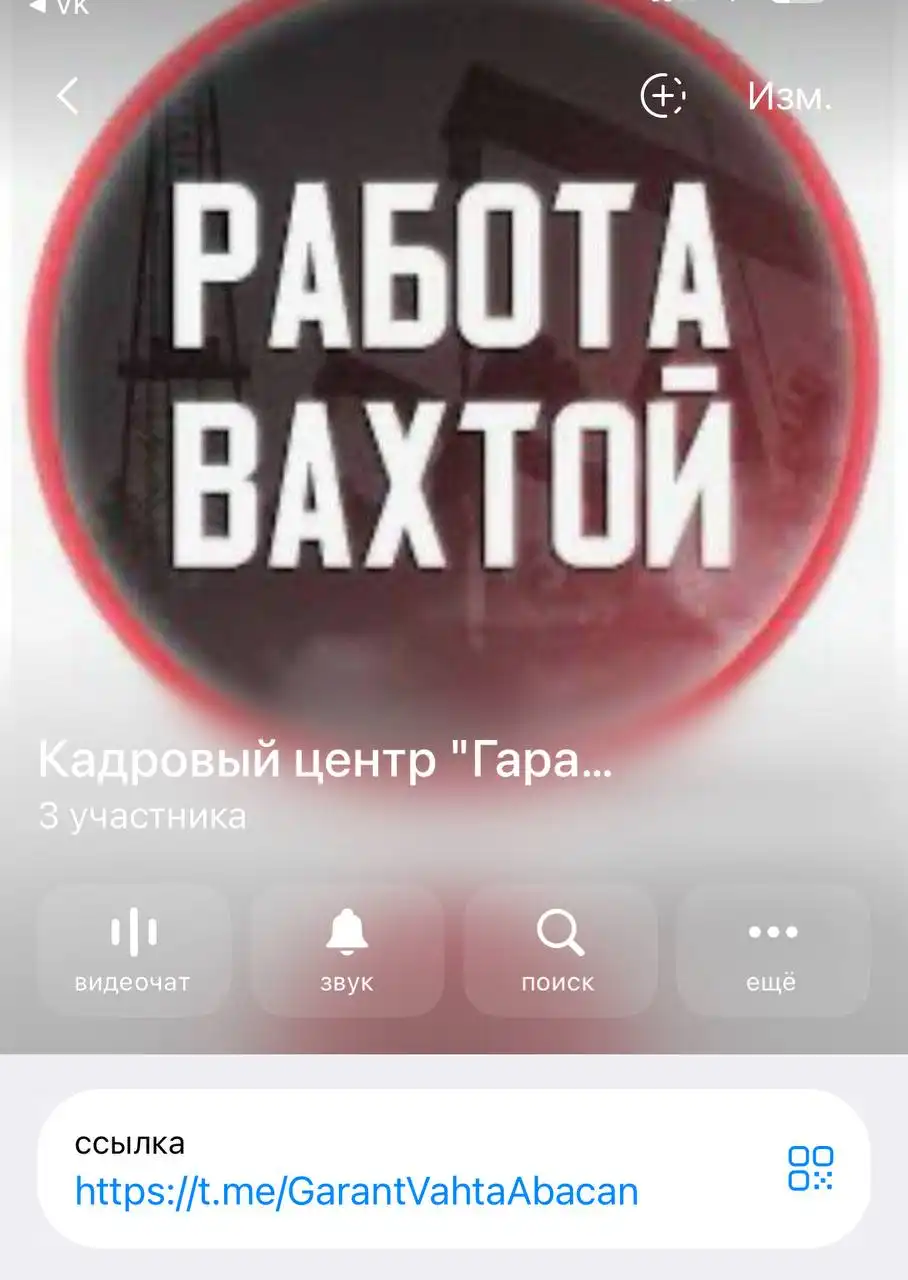Image resolution: width=908 pixels, height=1280 pixels.
Task: Open the link https://t.me/GarantVahtaAbacan
Action: pos(355,1190)
